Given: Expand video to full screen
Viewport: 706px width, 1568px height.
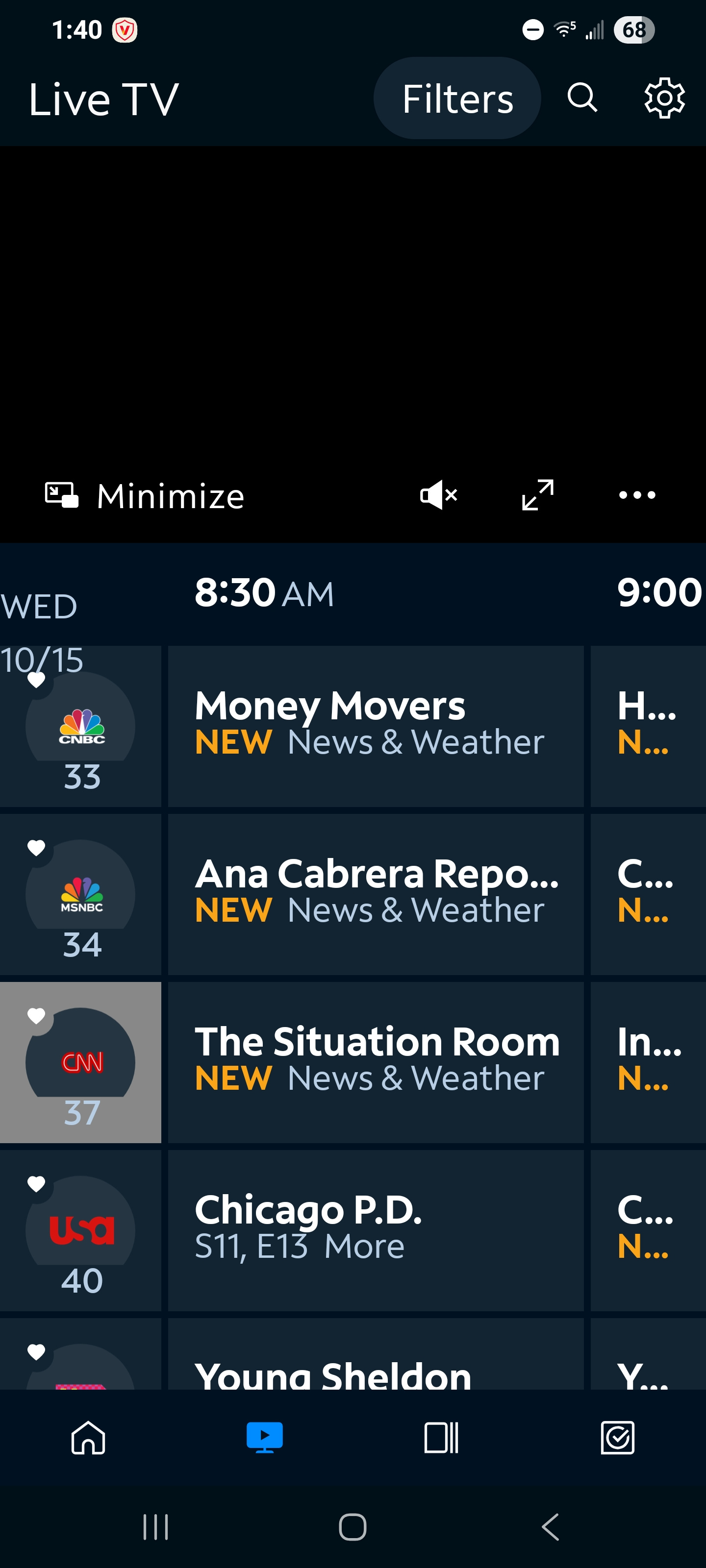Looking at the screenshot, I should pos(538,495).
